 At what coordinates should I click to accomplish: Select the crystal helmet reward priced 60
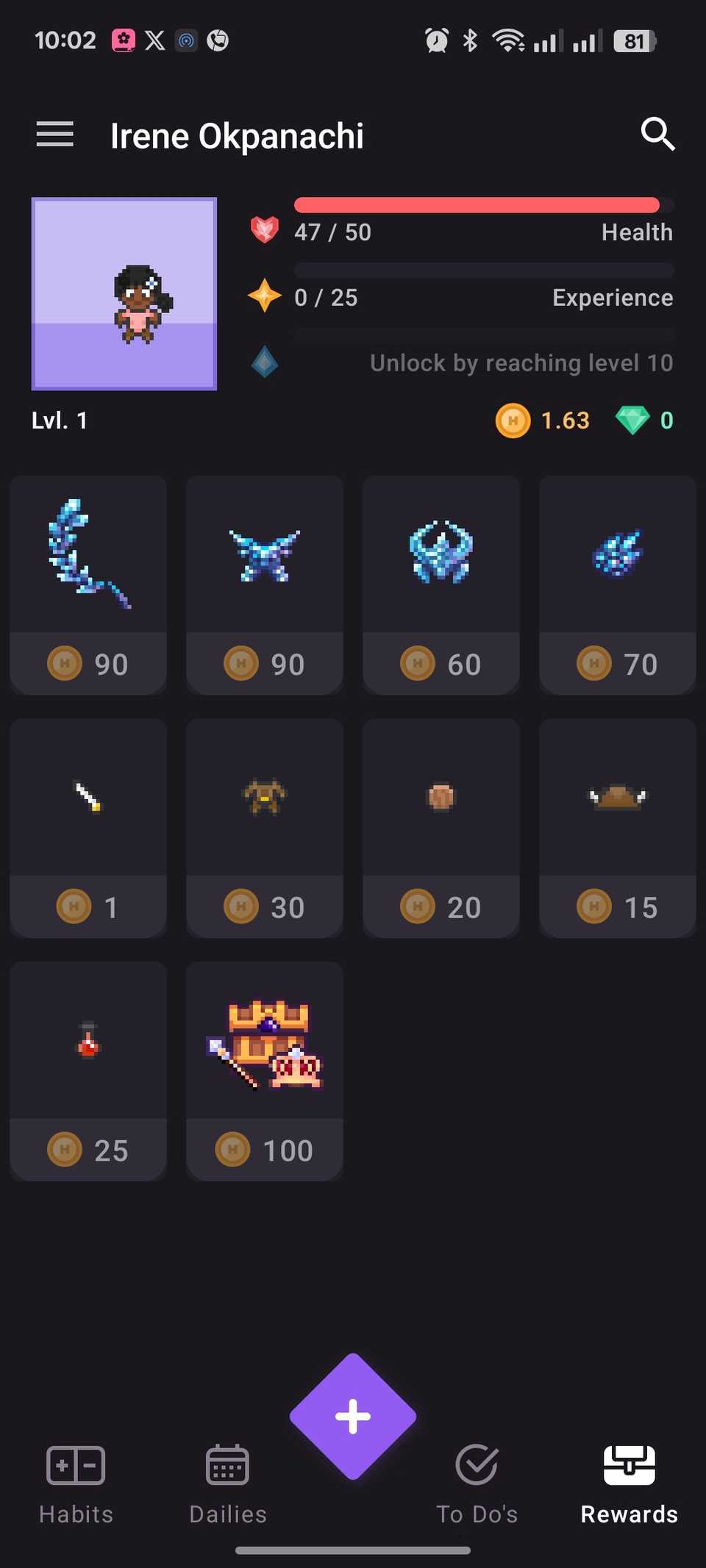click(441, 584)
